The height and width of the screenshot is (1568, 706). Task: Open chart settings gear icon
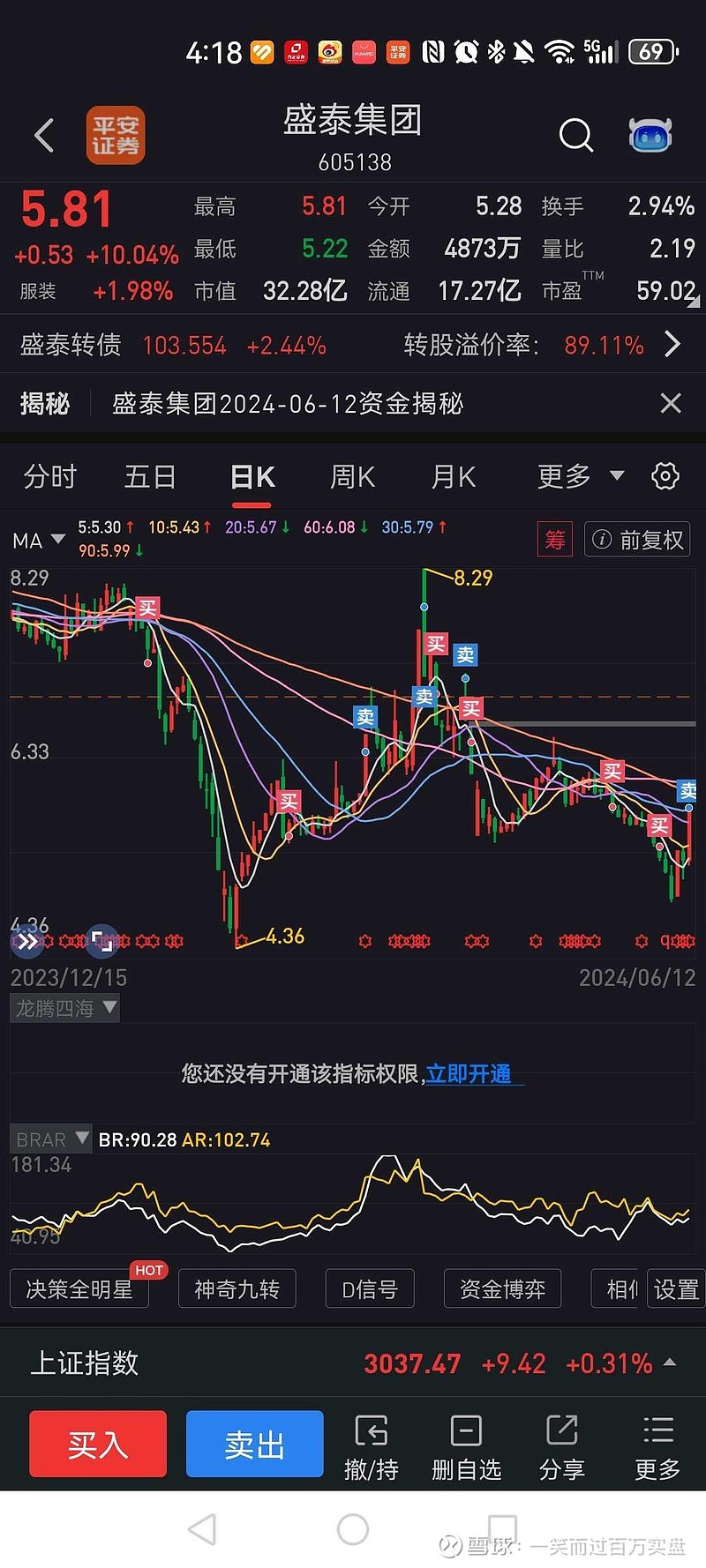pyautogui.click(x=665, y=476)
